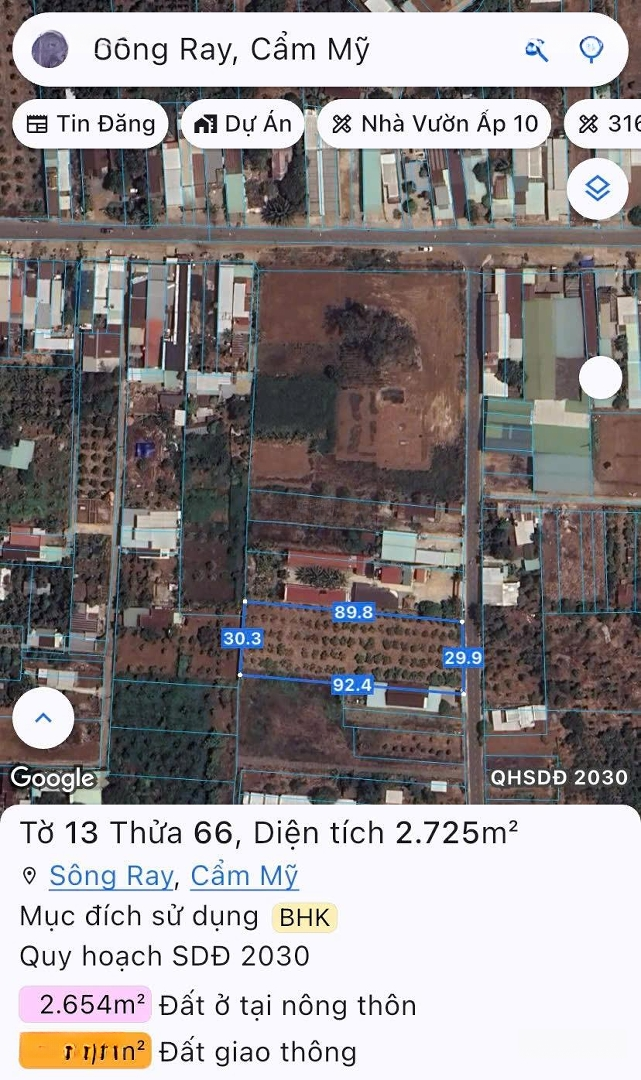The width and height of the screenshot is (641, 1080).
Task: Choose the Nhà Vườn Ấp 10 chip
Action: click(x=434, y=124)
